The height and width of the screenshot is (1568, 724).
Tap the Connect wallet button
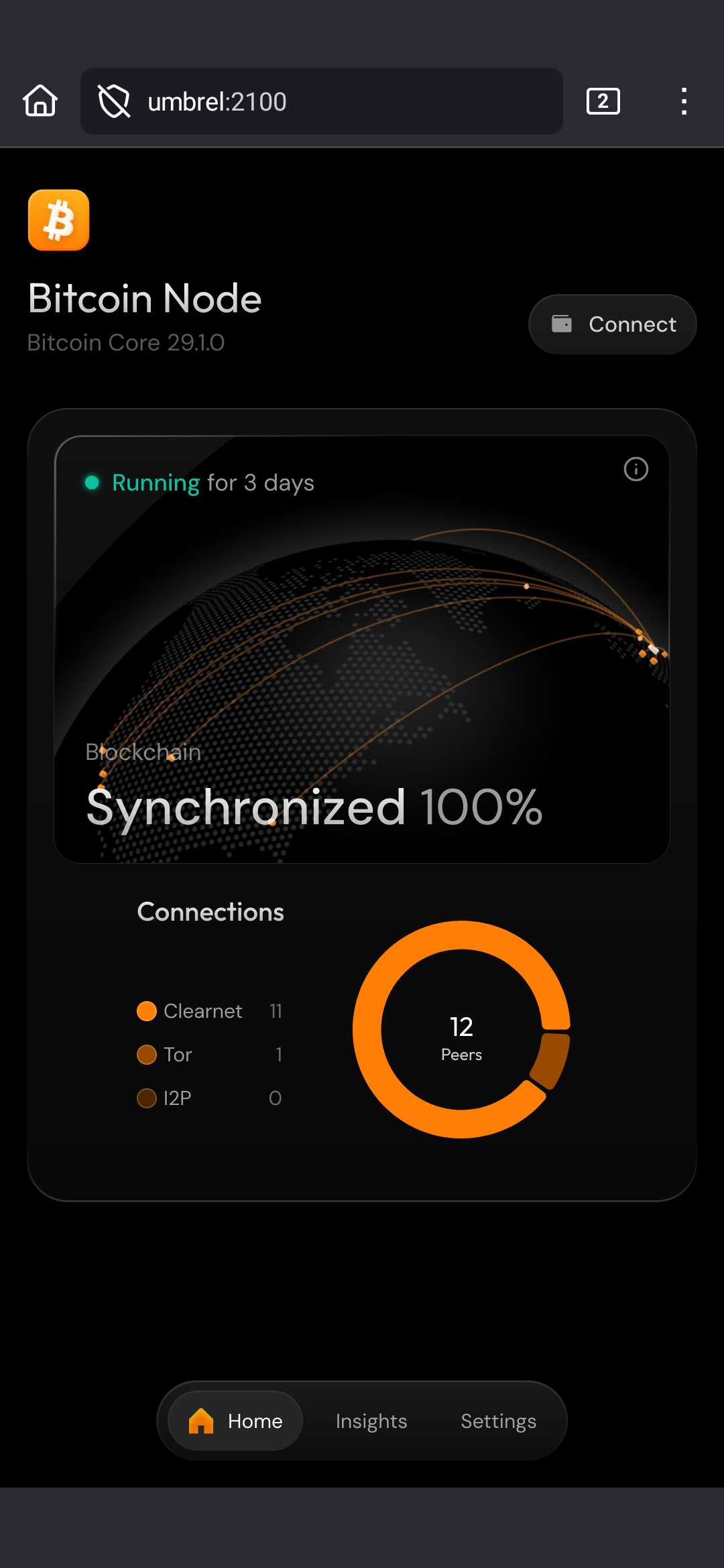612,324
